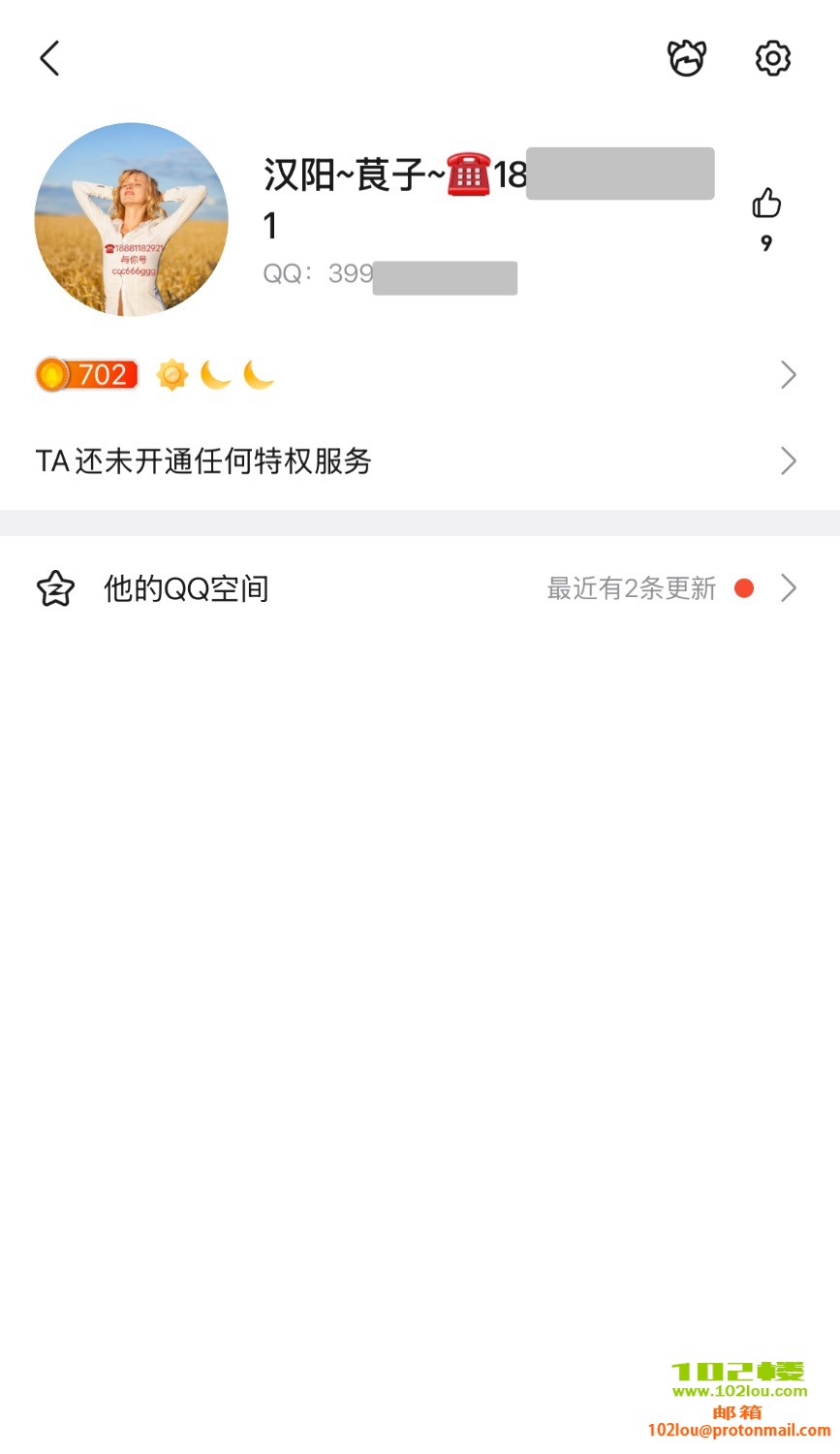Go back using the top arrow
840x1454 pixels.
(x=50, y=58)
